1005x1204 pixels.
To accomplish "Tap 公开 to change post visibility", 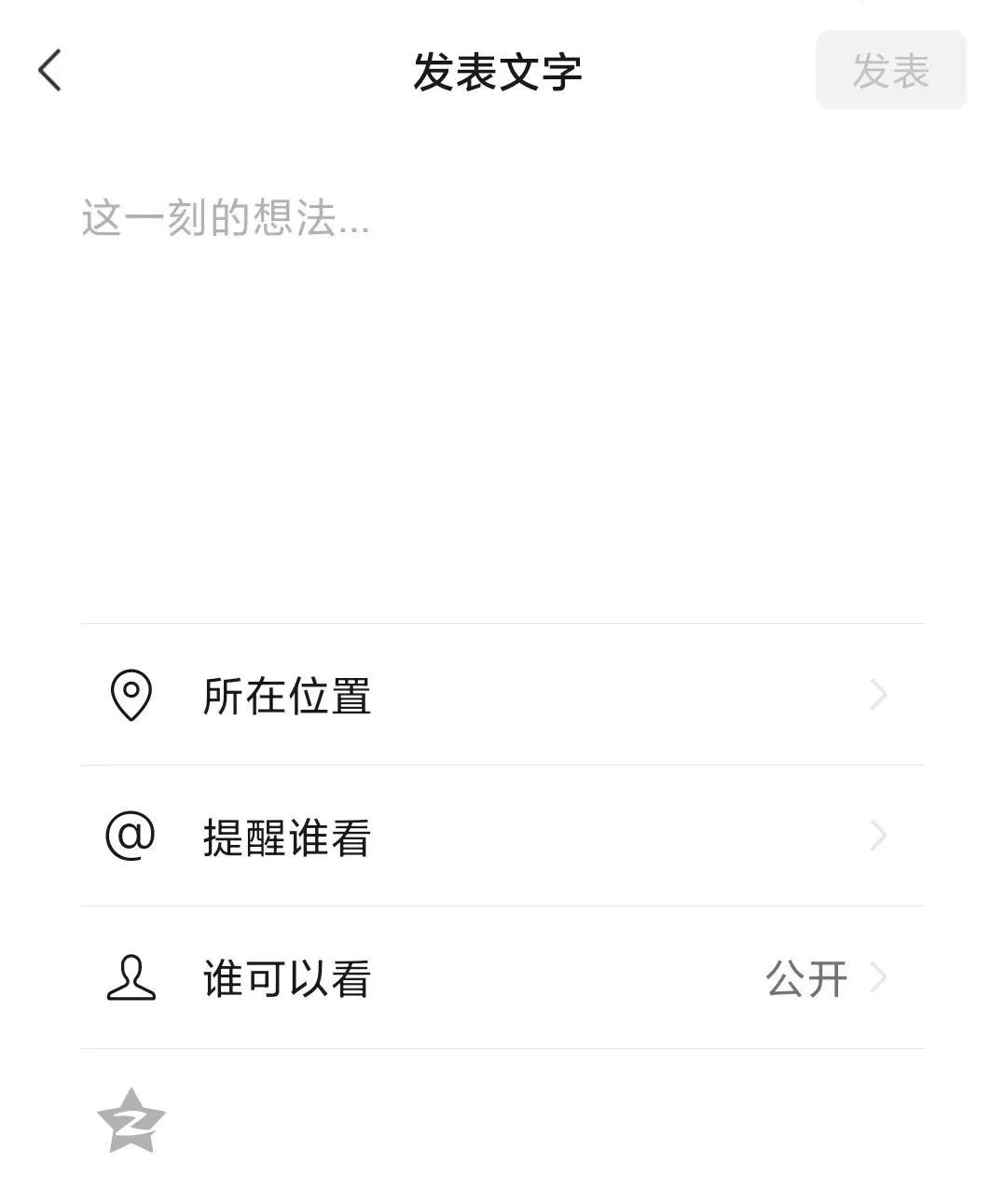I will 807,977.
